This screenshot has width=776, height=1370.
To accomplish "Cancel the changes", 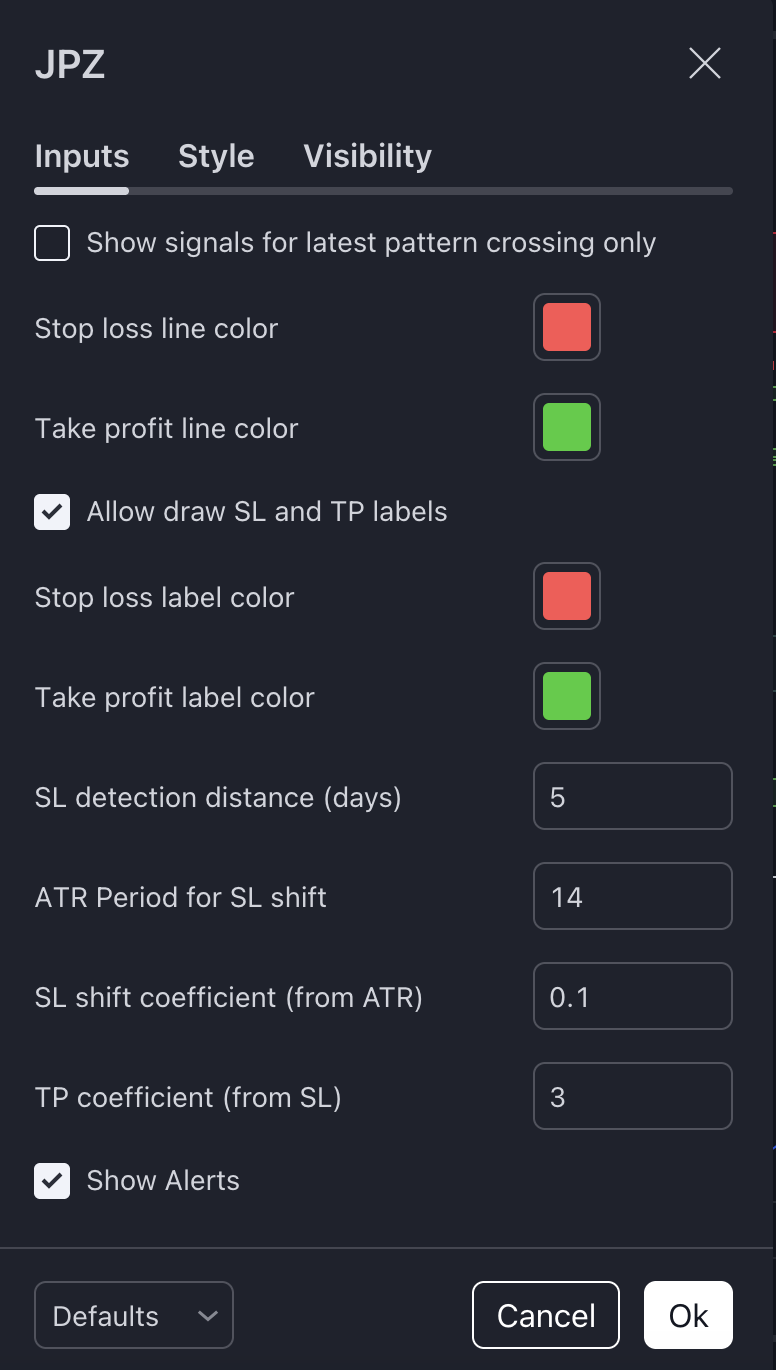I will pyautogui.click(x=546, y=1315).
